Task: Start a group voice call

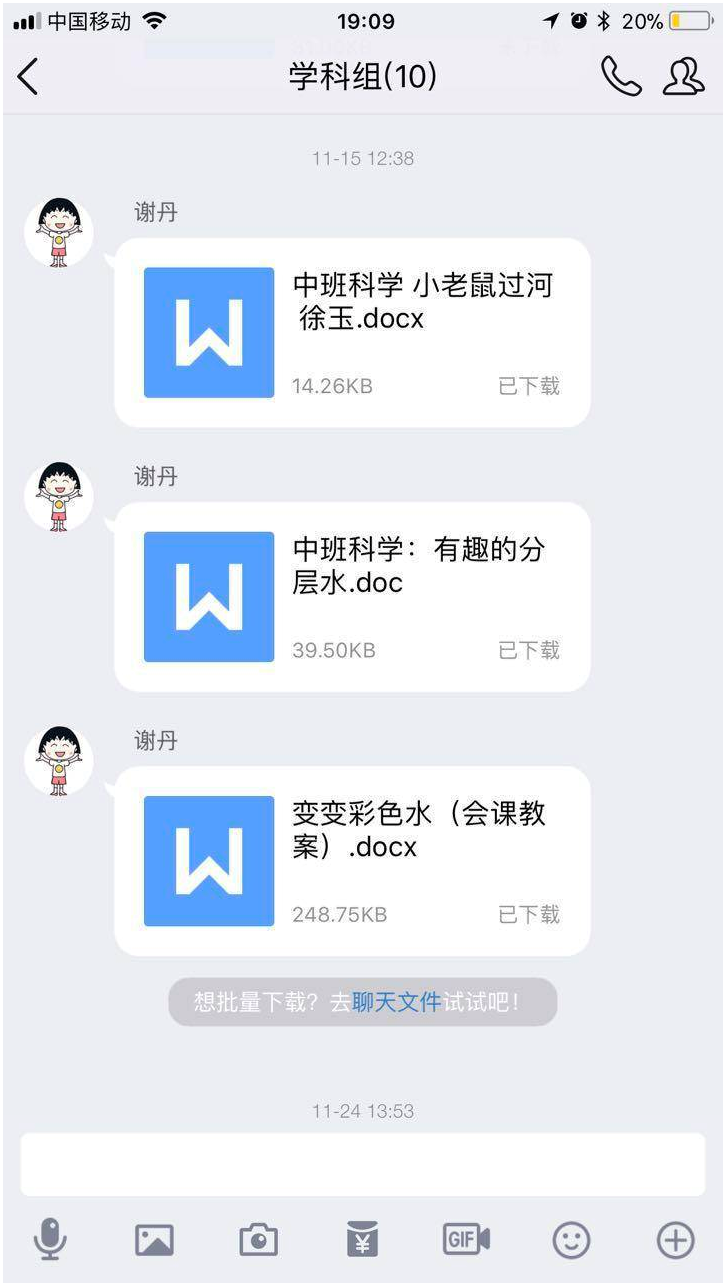Action: click(x=620, y=76)
